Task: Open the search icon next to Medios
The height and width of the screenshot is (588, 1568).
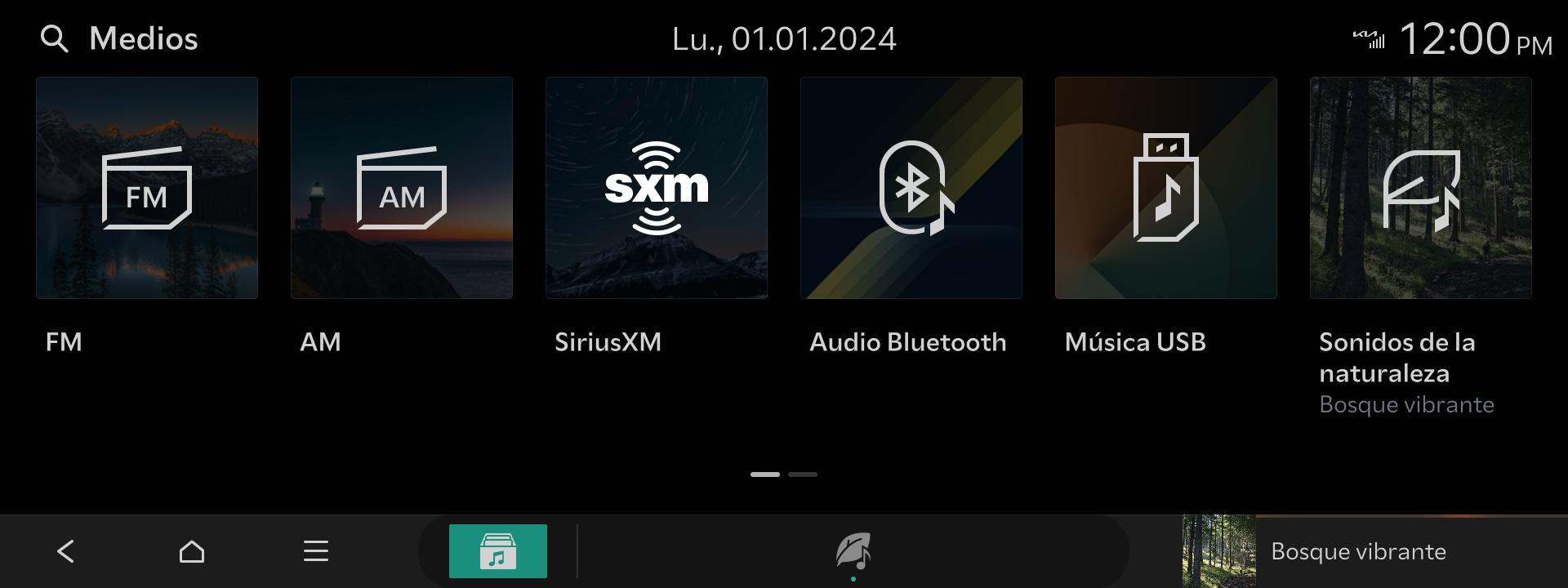Action: click(x=55, y=39)
